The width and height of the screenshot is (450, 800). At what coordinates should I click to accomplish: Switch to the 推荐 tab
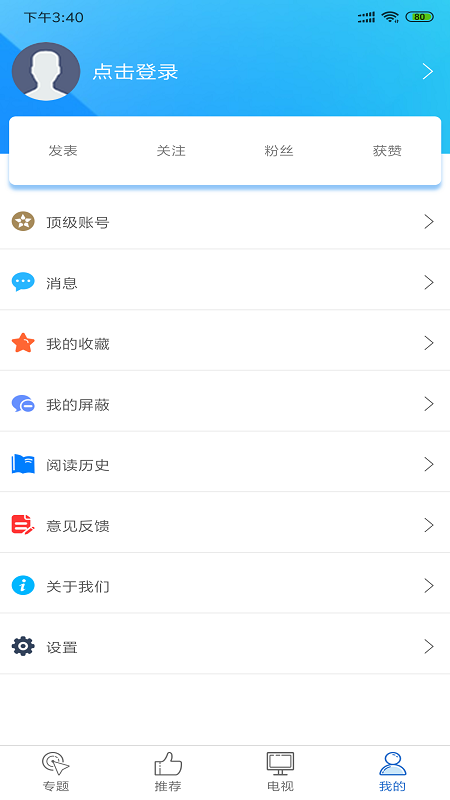pos(168,772)
